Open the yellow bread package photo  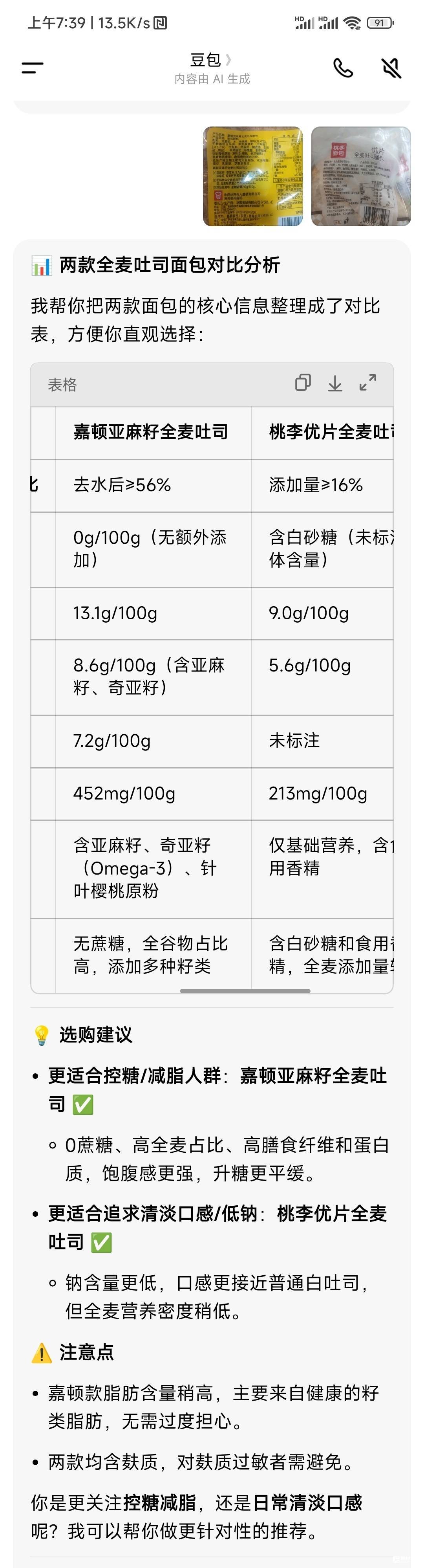(252, 176)
